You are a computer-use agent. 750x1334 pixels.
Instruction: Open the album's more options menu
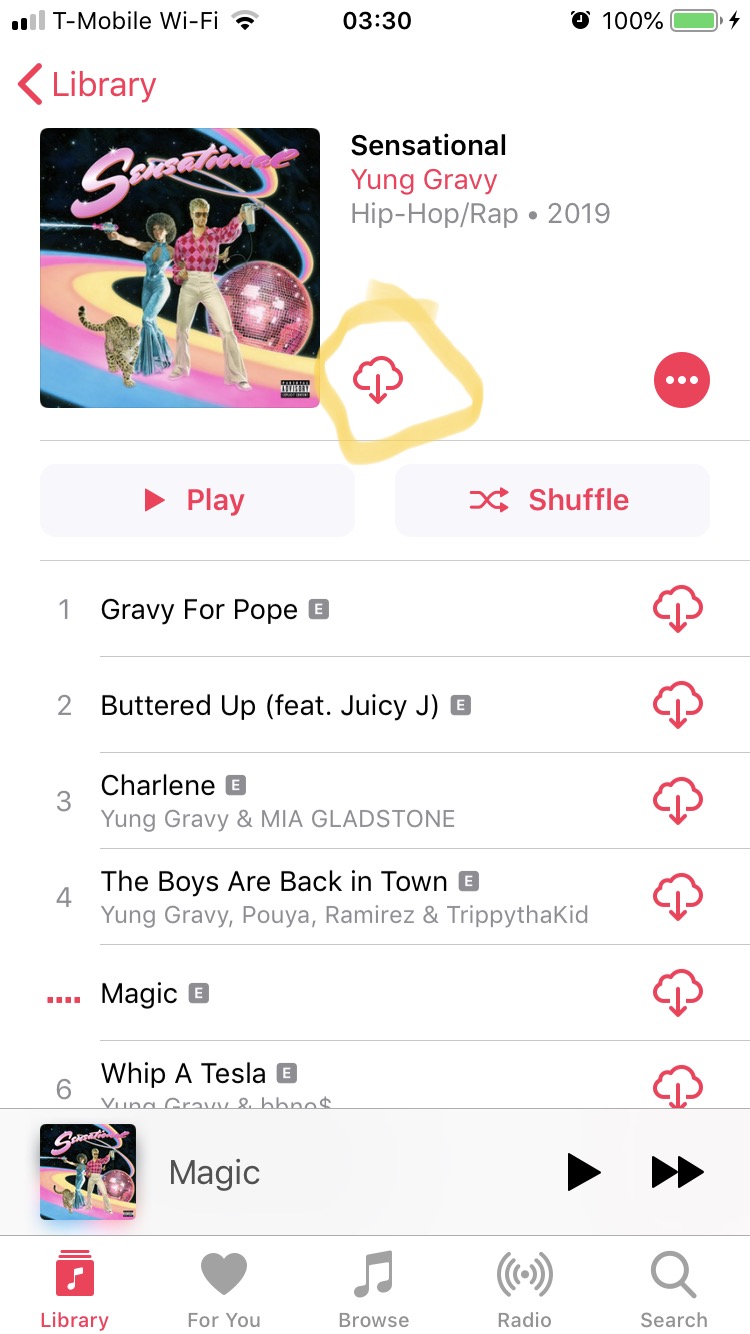[681, 380]
